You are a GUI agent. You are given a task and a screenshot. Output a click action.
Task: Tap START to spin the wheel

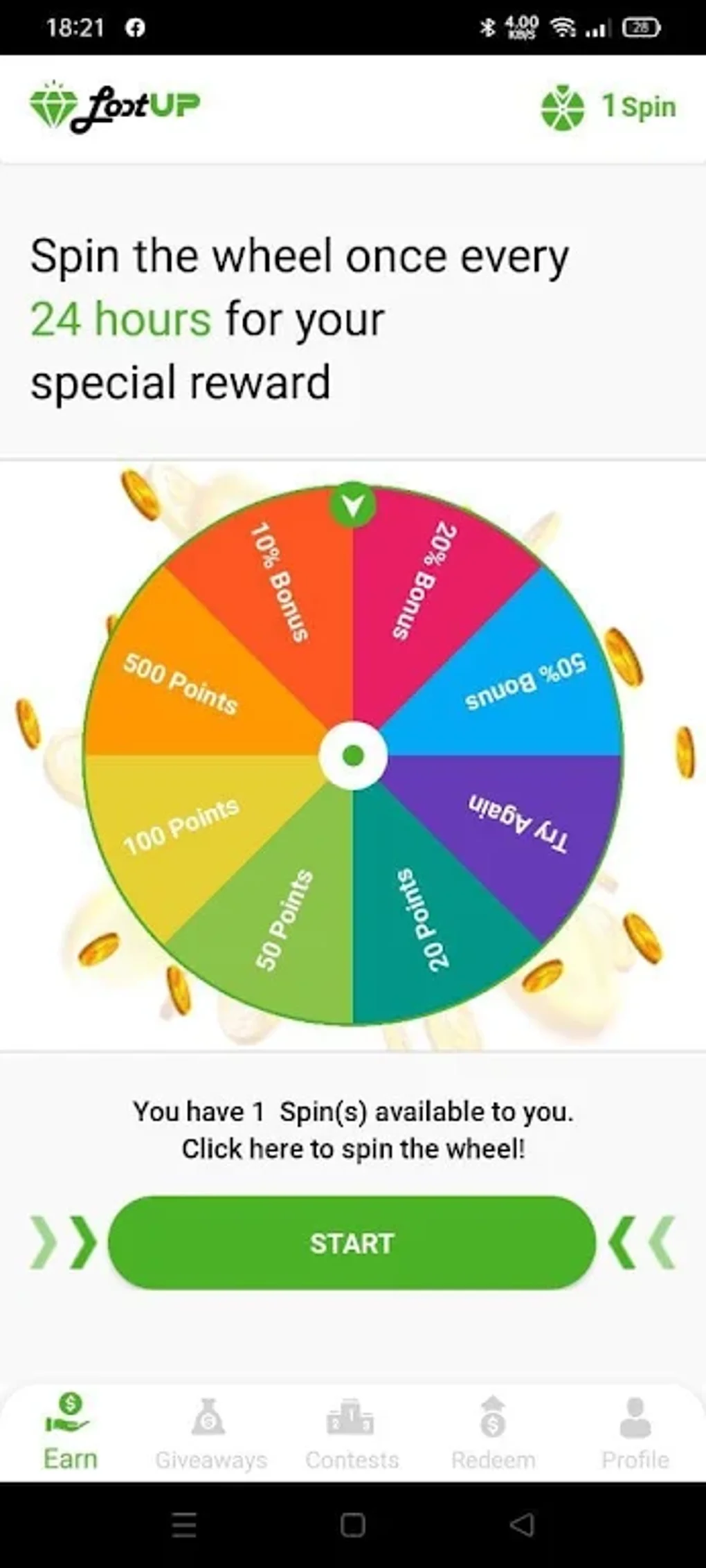pos(352,1243)
